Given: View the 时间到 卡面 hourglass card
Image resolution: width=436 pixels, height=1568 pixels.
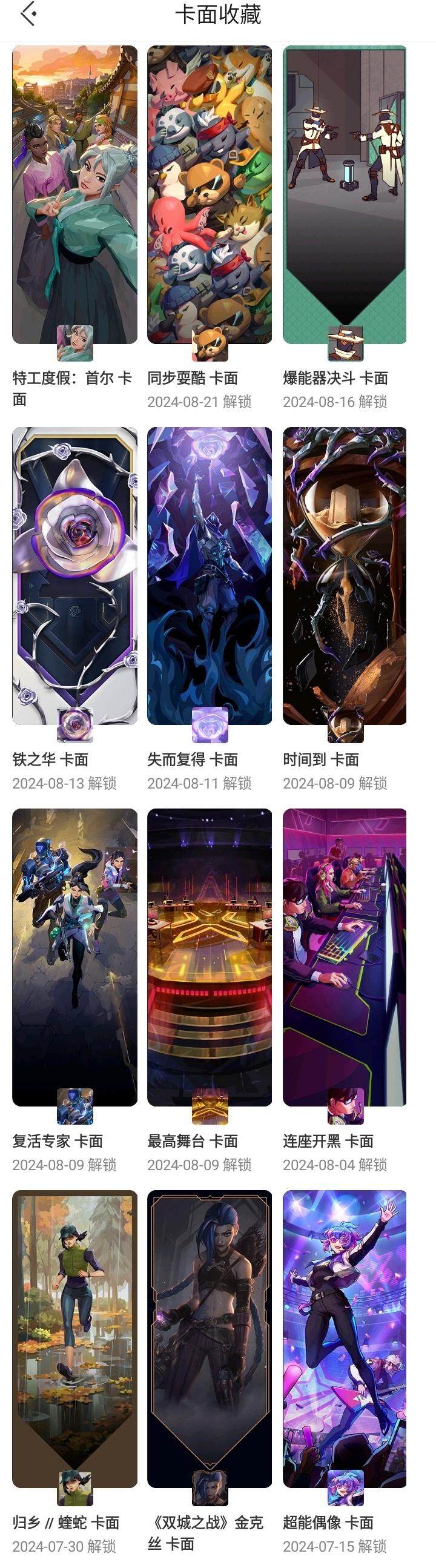Looking at the screenshot, I should 345,576.
